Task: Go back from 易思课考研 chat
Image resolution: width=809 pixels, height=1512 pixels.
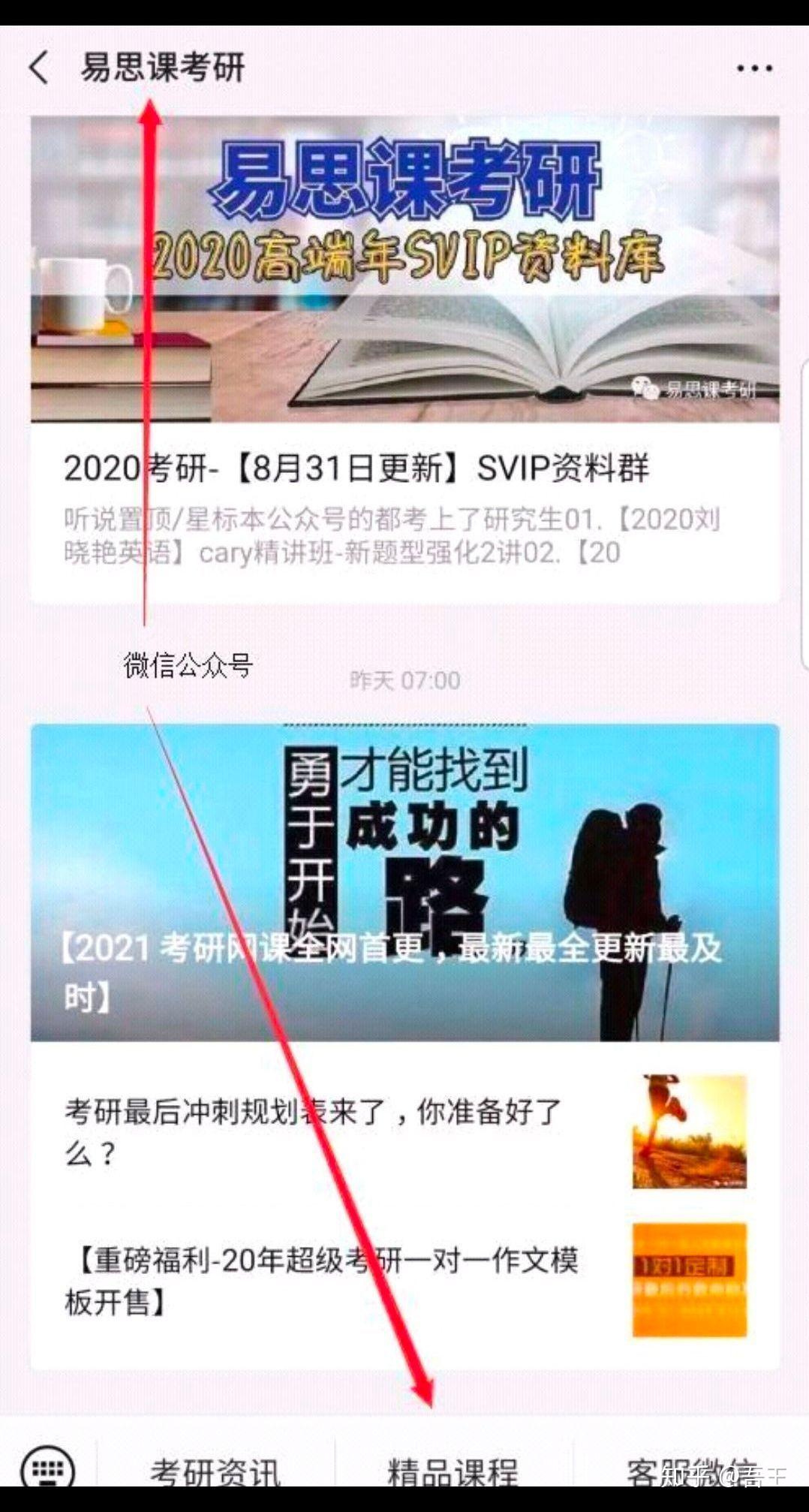Action: coord(39,68)
